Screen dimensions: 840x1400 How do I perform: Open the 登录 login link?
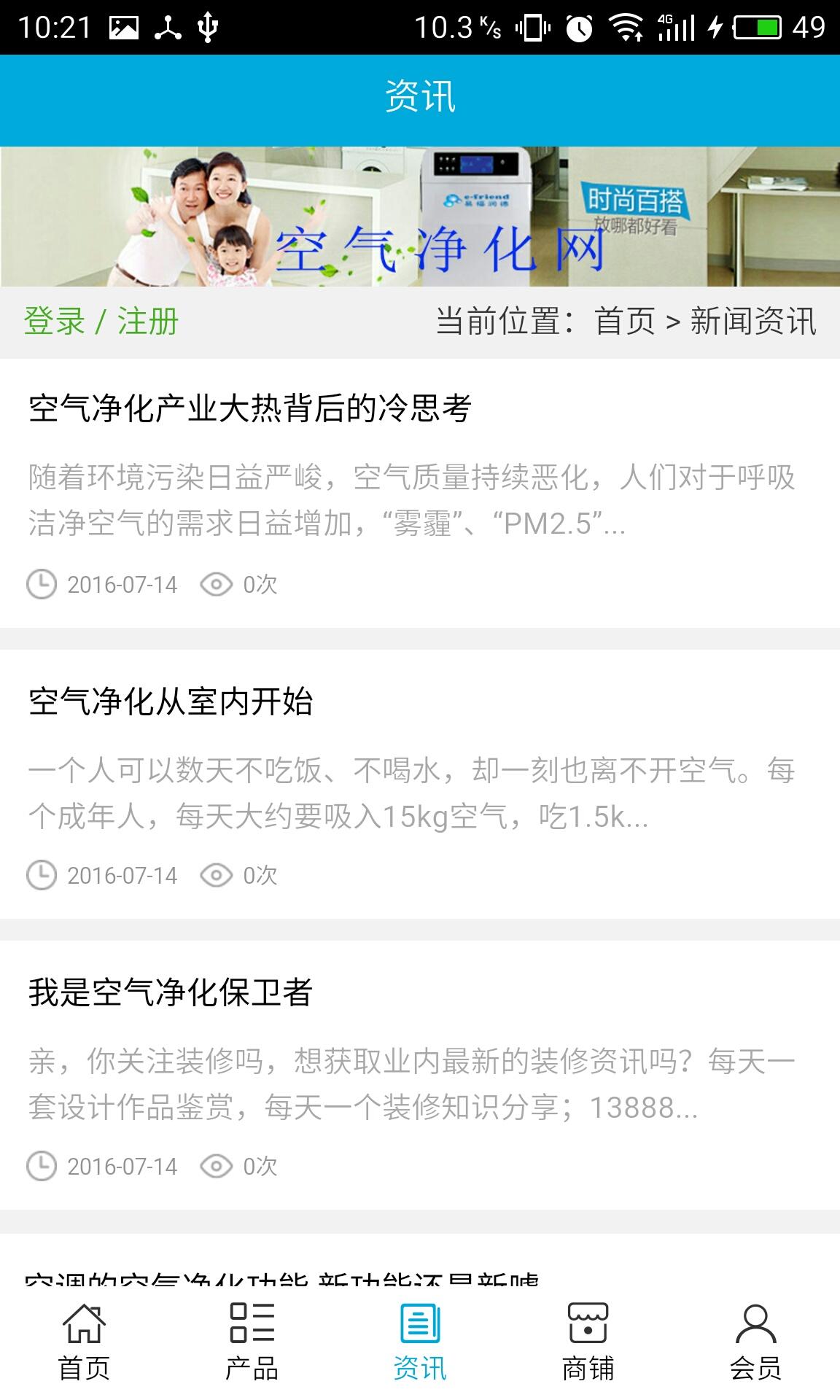pyautogui.click(x=55, y=322)
